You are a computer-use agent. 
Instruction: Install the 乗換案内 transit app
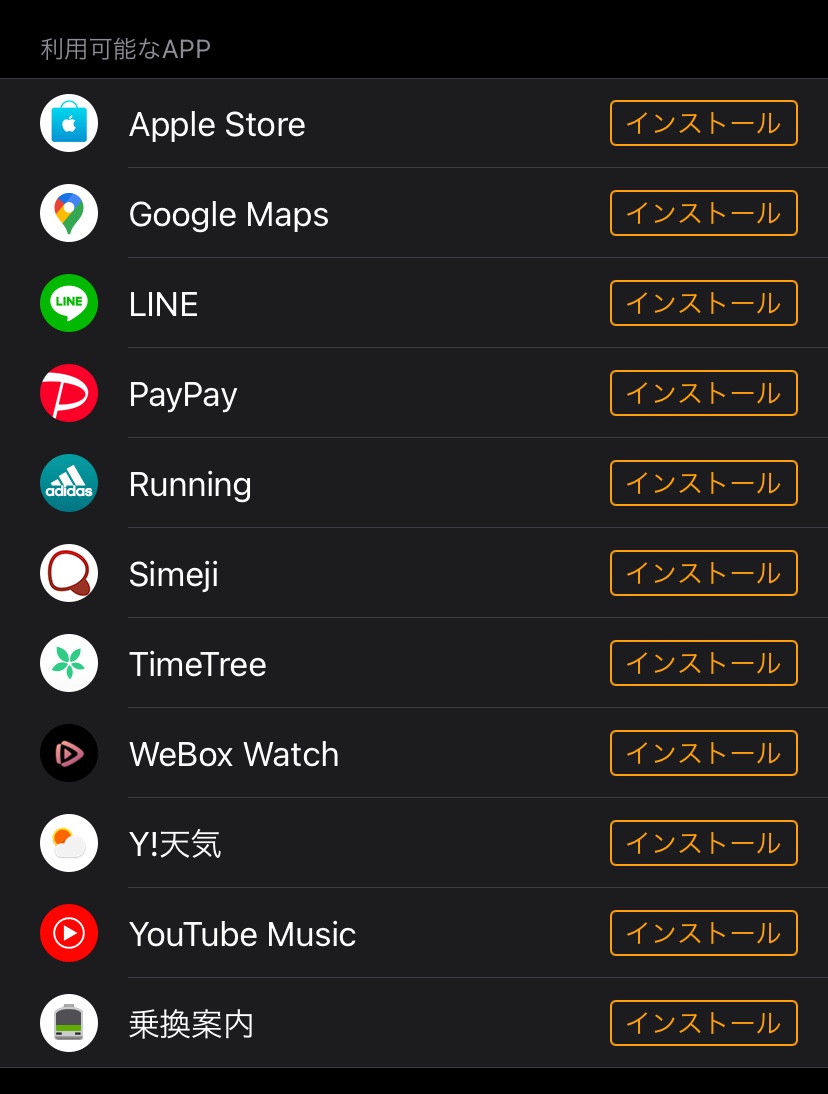pyautogui.click(x=703, y=1023)
